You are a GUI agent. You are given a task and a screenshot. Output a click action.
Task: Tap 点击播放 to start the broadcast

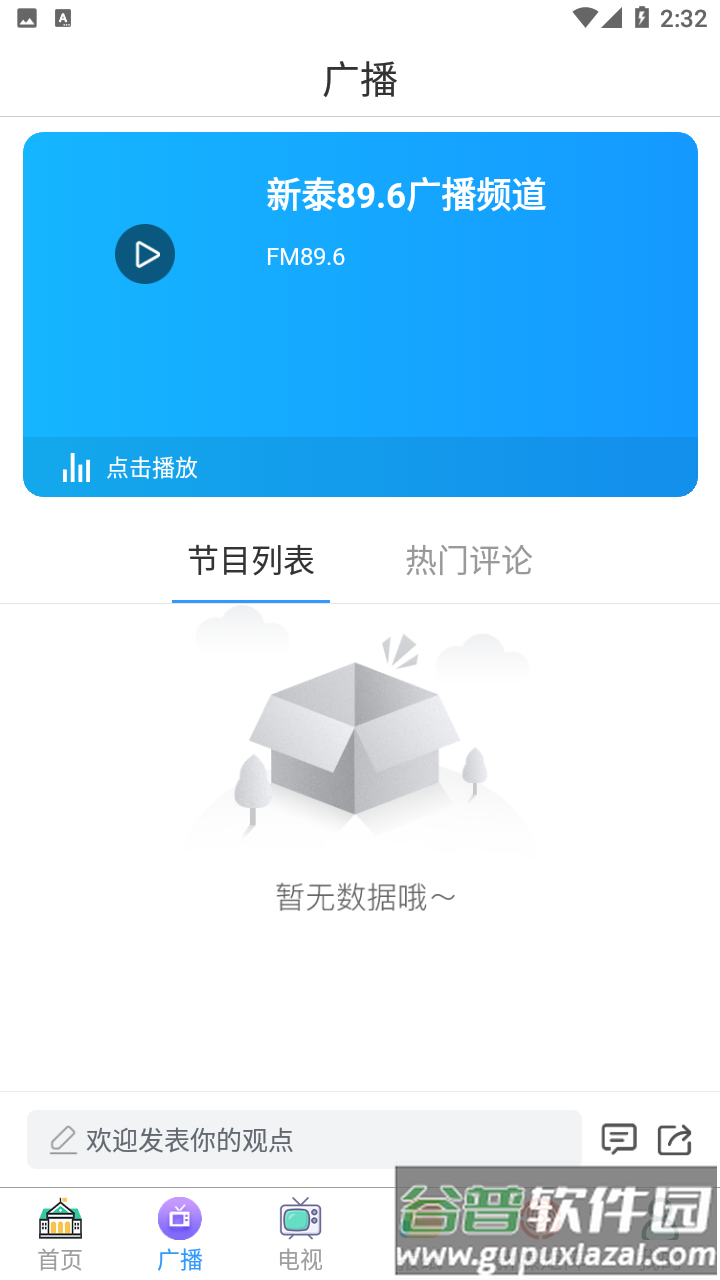click(x=152, y=467)
